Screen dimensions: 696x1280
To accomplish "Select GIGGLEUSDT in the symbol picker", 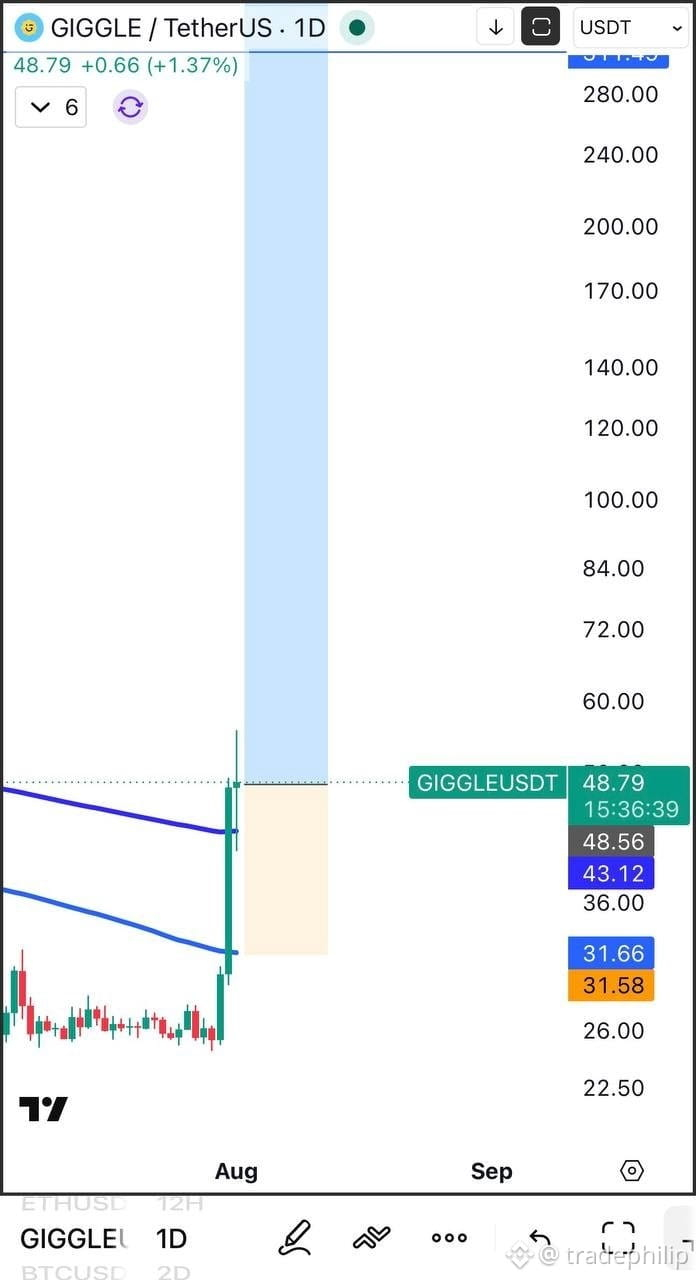I will coord(74,1239).
